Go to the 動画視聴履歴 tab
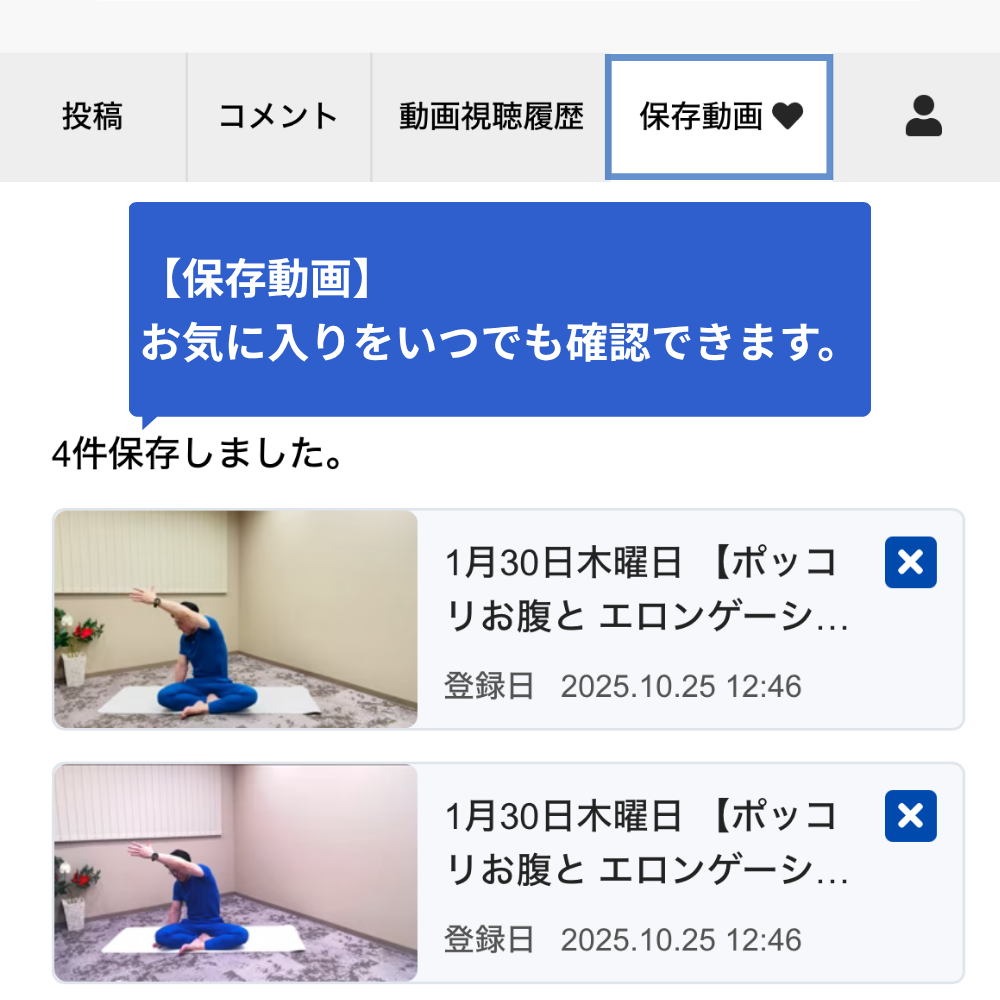1000x1000 pixels. 490,117
